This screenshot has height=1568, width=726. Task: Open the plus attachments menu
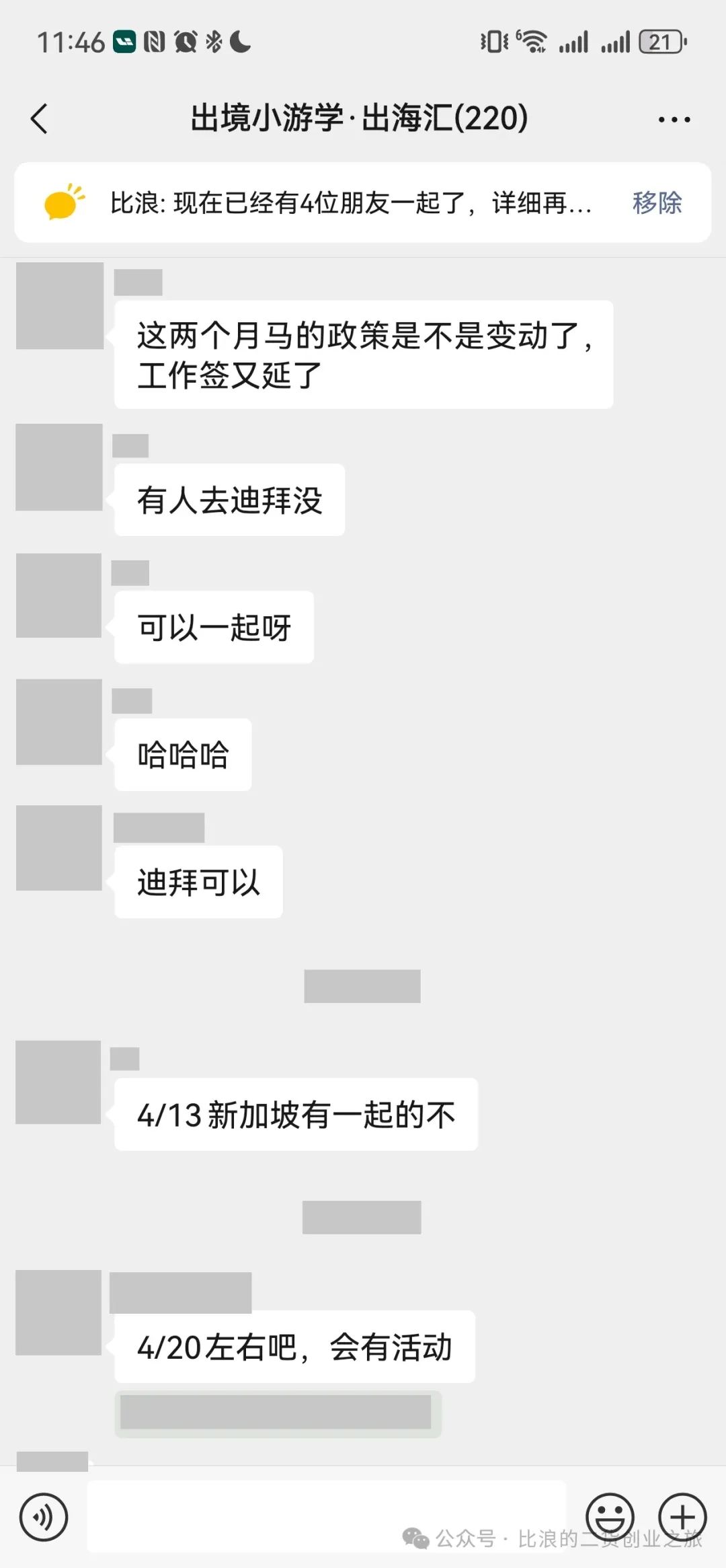(682, 1517)
